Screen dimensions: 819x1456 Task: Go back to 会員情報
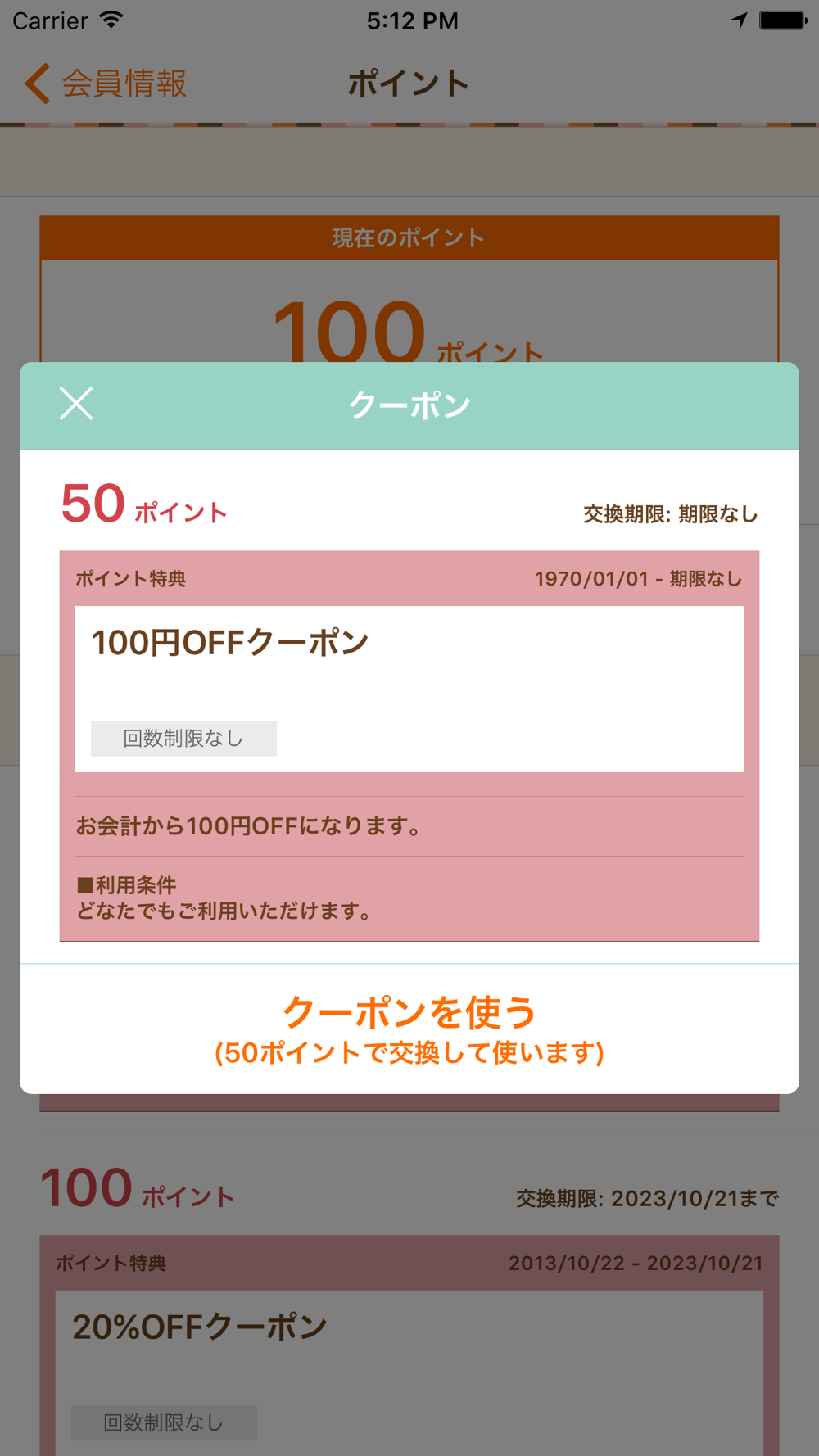point(106,84)
